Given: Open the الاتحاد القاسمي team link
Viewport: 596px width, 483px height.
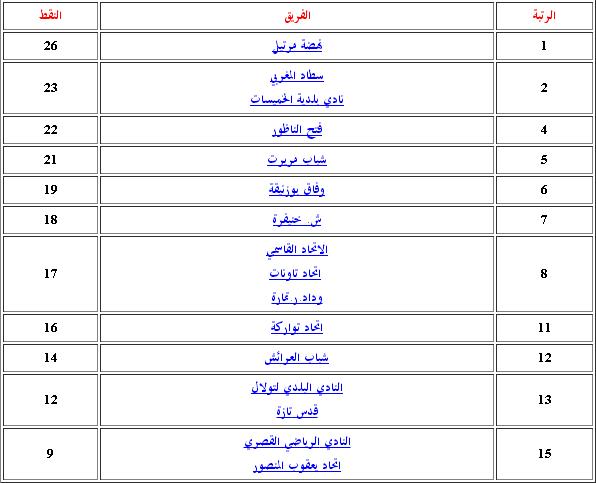Looking at the screenshot, I should click(297, 250).
